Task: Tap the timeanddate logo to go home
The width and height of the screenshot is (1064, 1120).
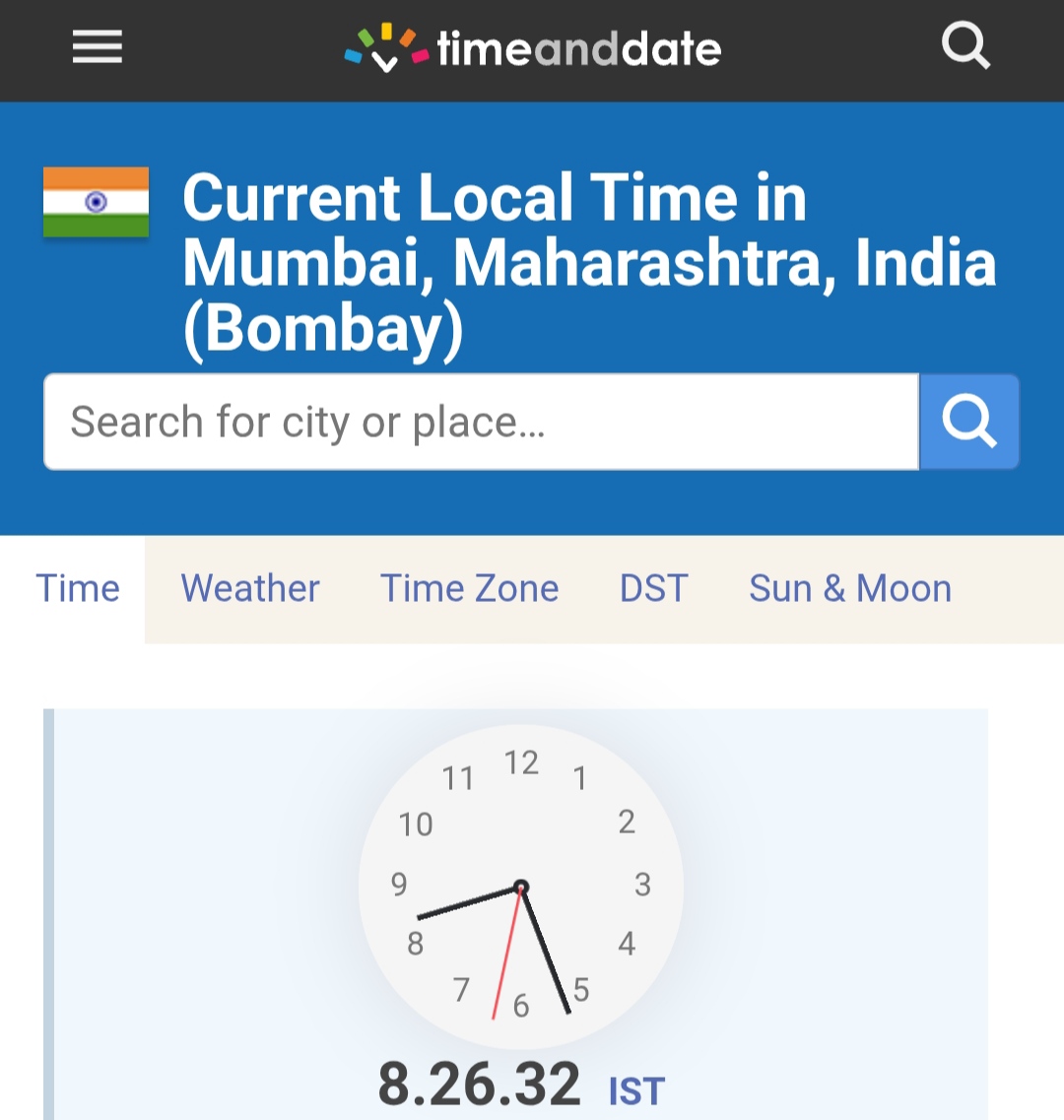Action: [532, 48]
